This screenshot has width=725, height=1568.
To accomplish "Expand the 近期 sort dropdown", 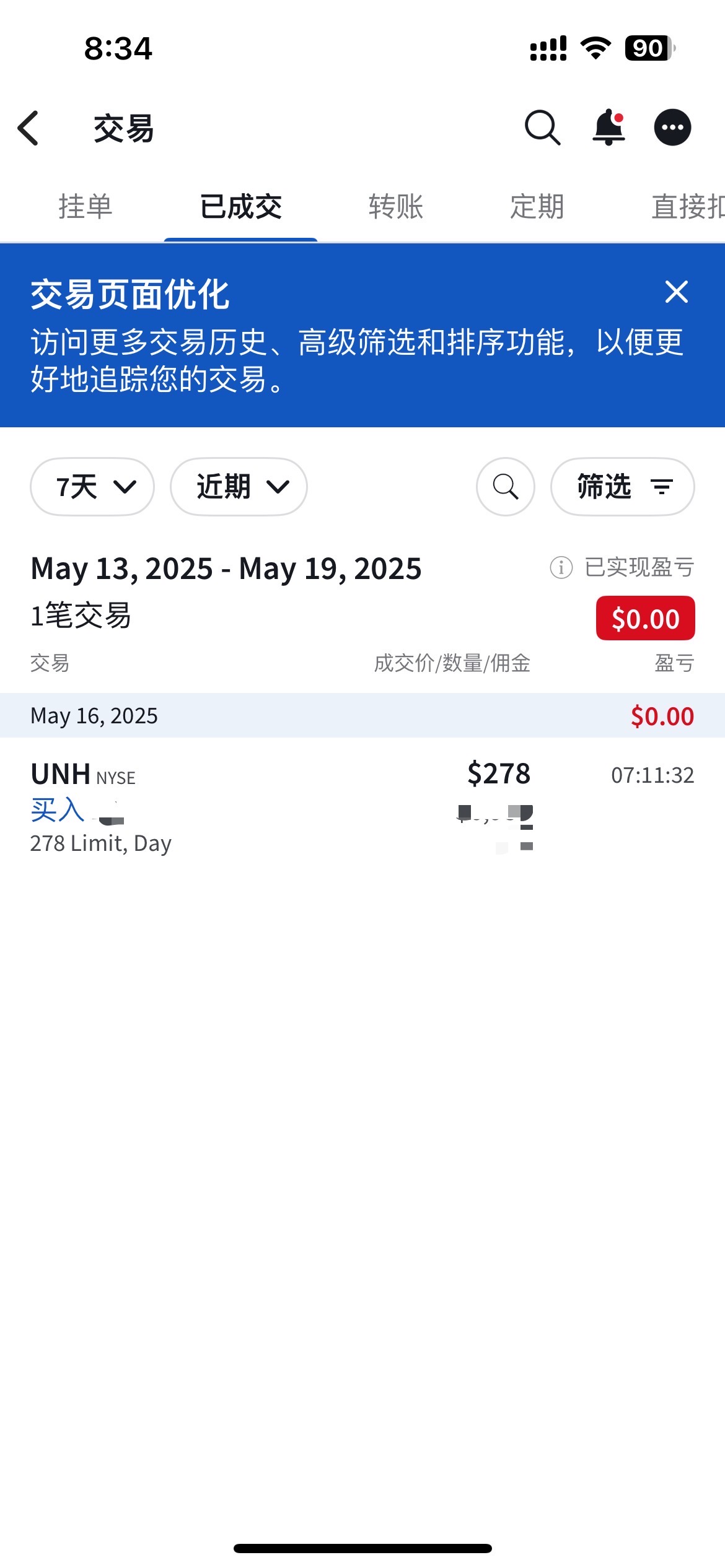I will point(239,487).
